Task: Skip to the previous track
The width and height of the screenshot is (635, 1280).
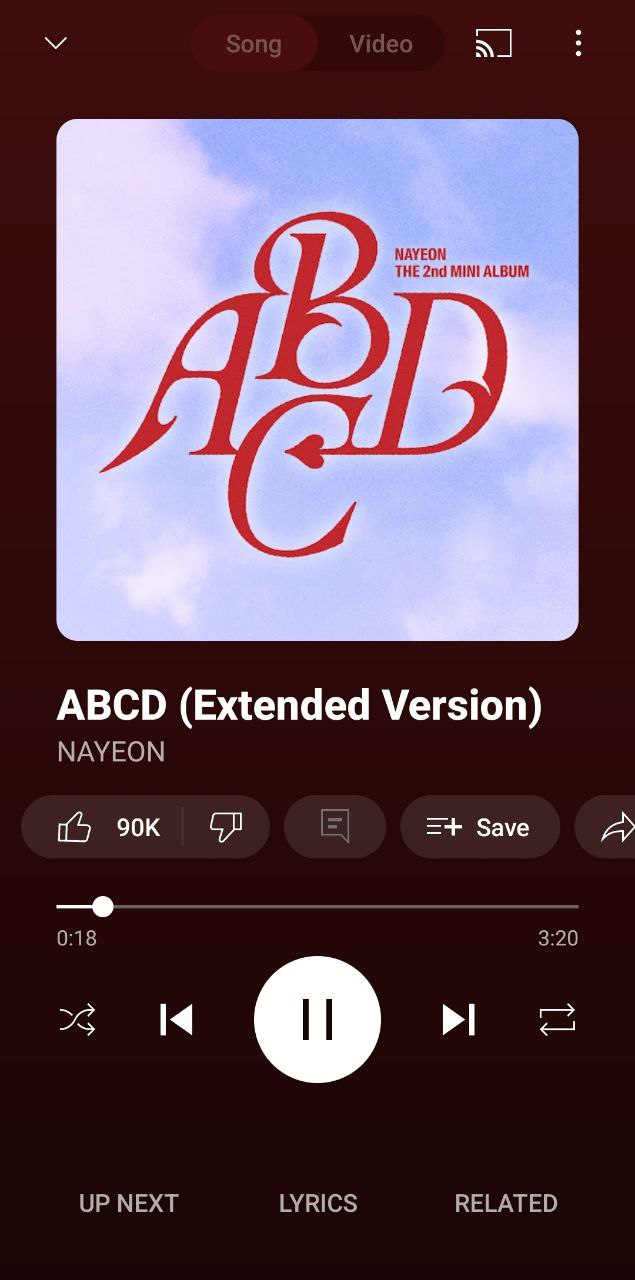Action: (177, 1020)
